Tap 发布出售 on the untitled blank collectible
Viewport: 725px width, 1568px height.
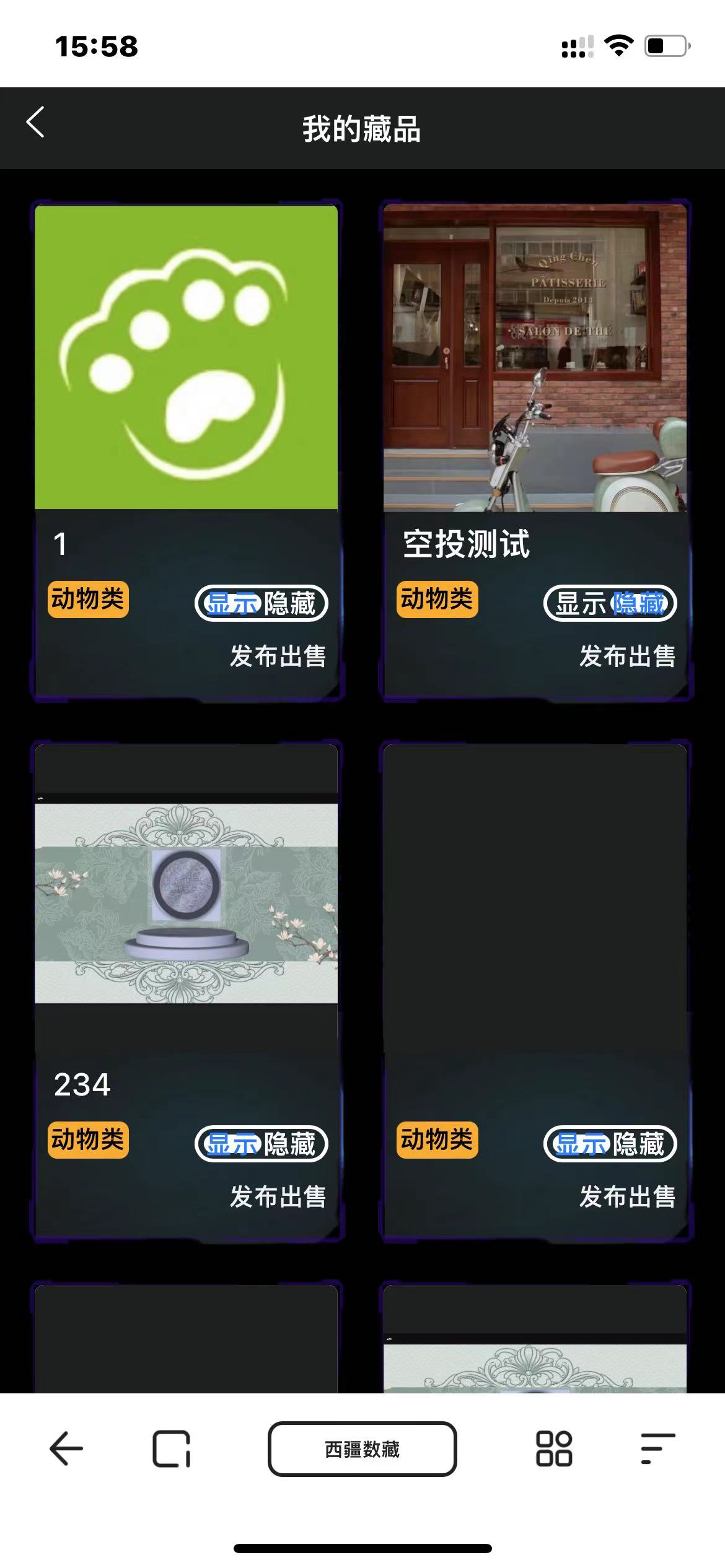tap(627, 1197)
